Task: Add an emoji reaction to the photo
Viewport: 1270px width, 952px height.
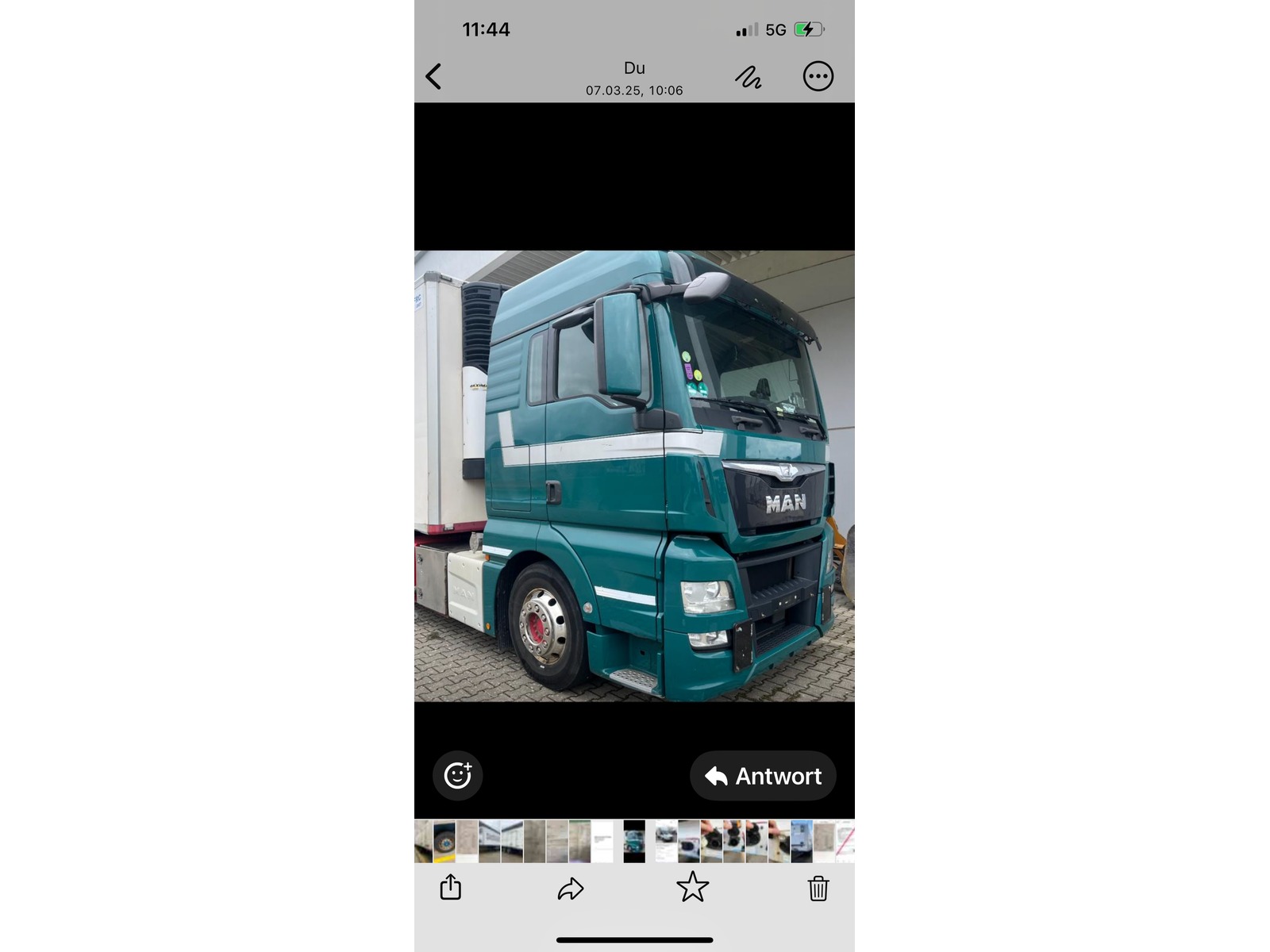Action: coord(457,775)
